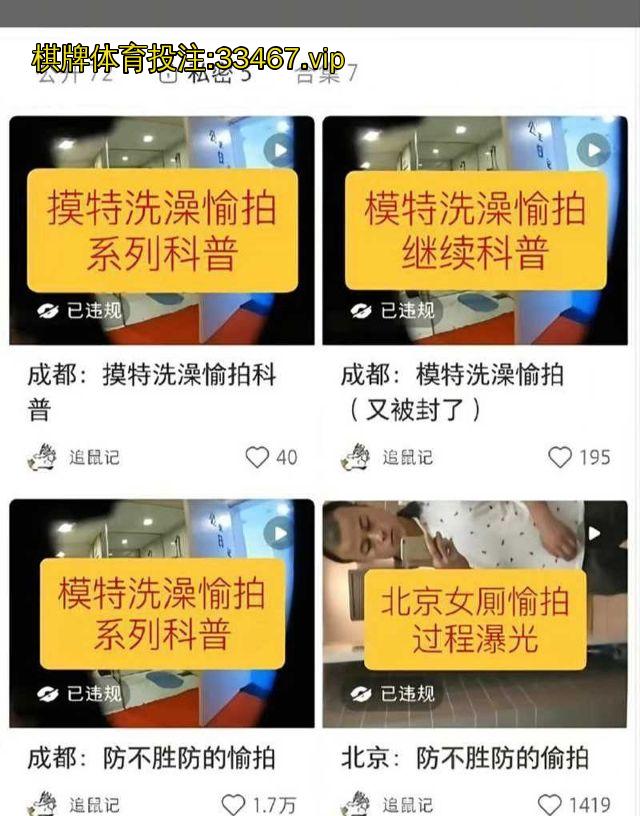Open the video post 北京：防不胜防的偷拍
The height and width of the screenshot is (816, 640).
click(x=474, y=613)
